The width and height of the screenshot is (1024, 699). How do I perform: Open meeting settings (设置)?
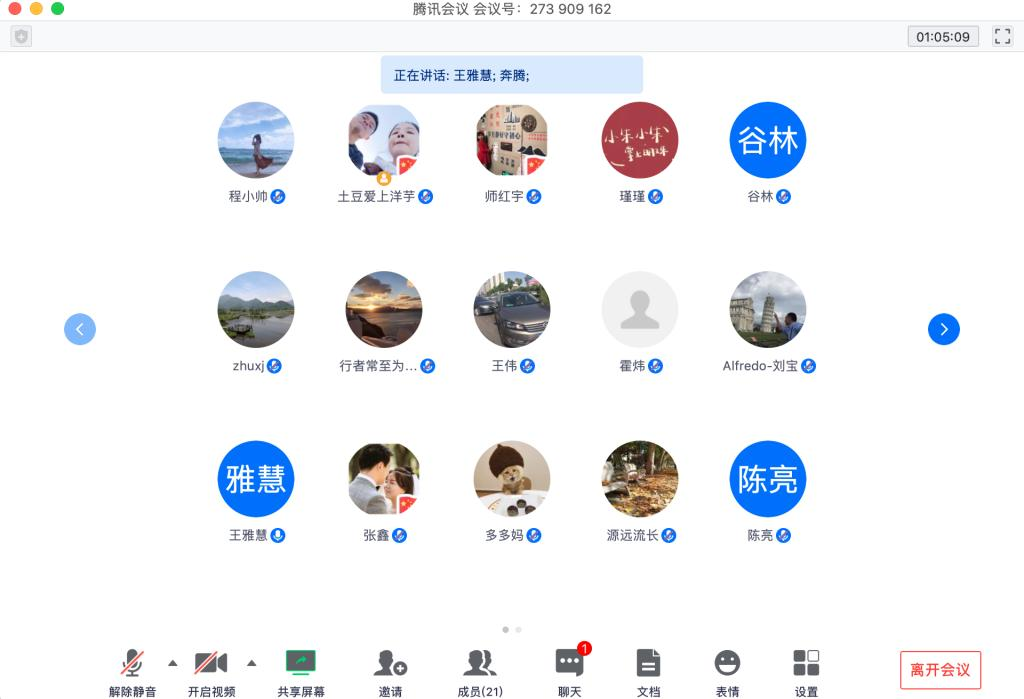click(x=806, y=668)
